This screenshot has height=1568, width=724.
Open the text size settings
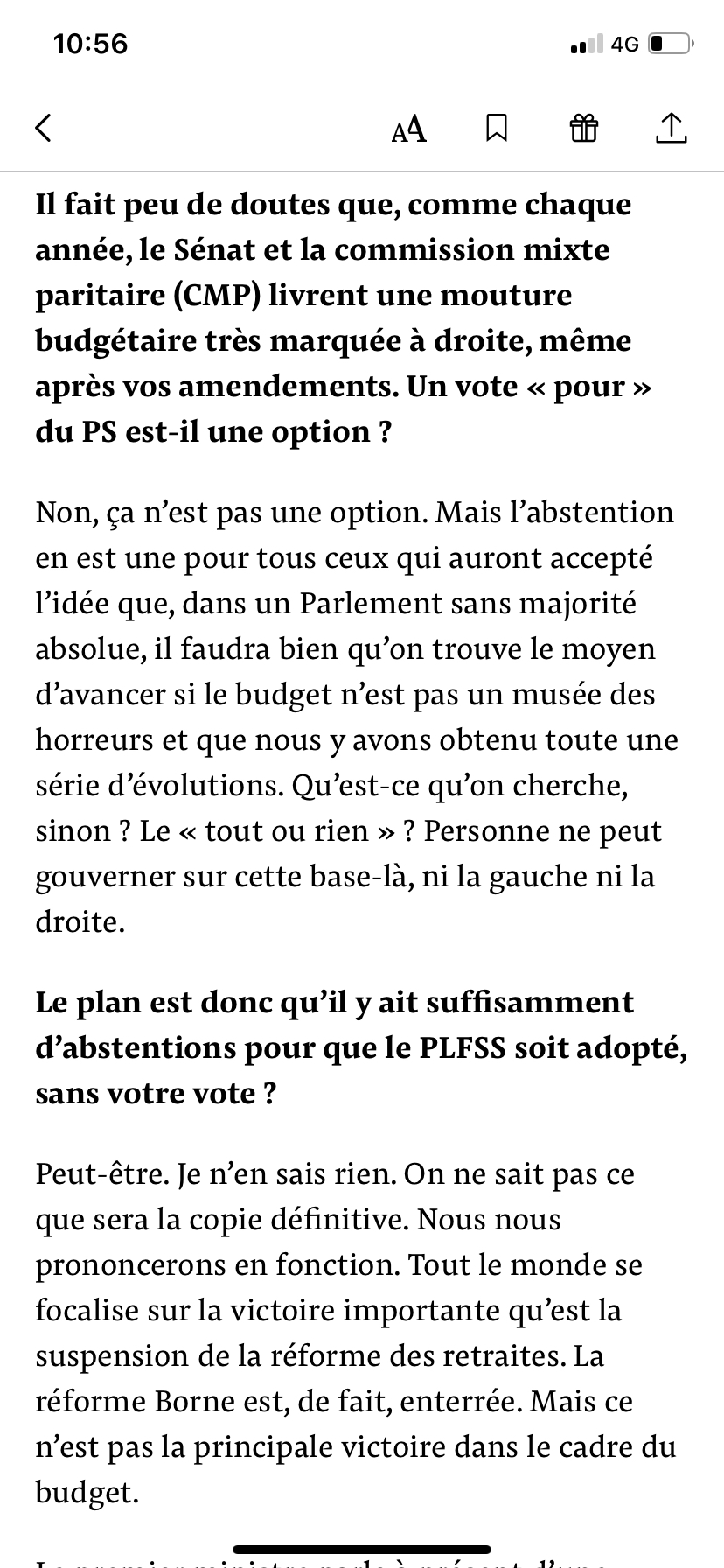point(408,129)
